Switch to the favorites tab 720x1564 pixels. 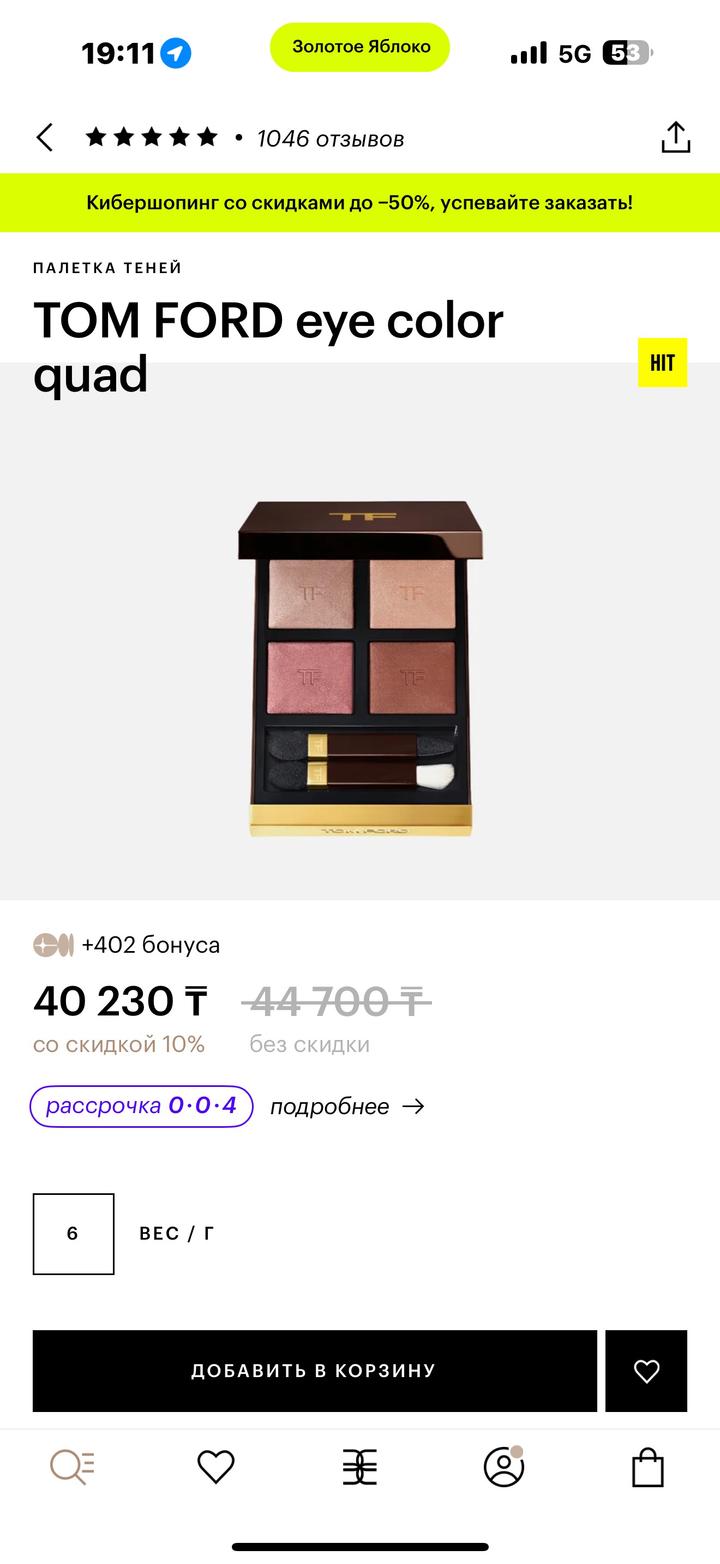point(215,1467)
